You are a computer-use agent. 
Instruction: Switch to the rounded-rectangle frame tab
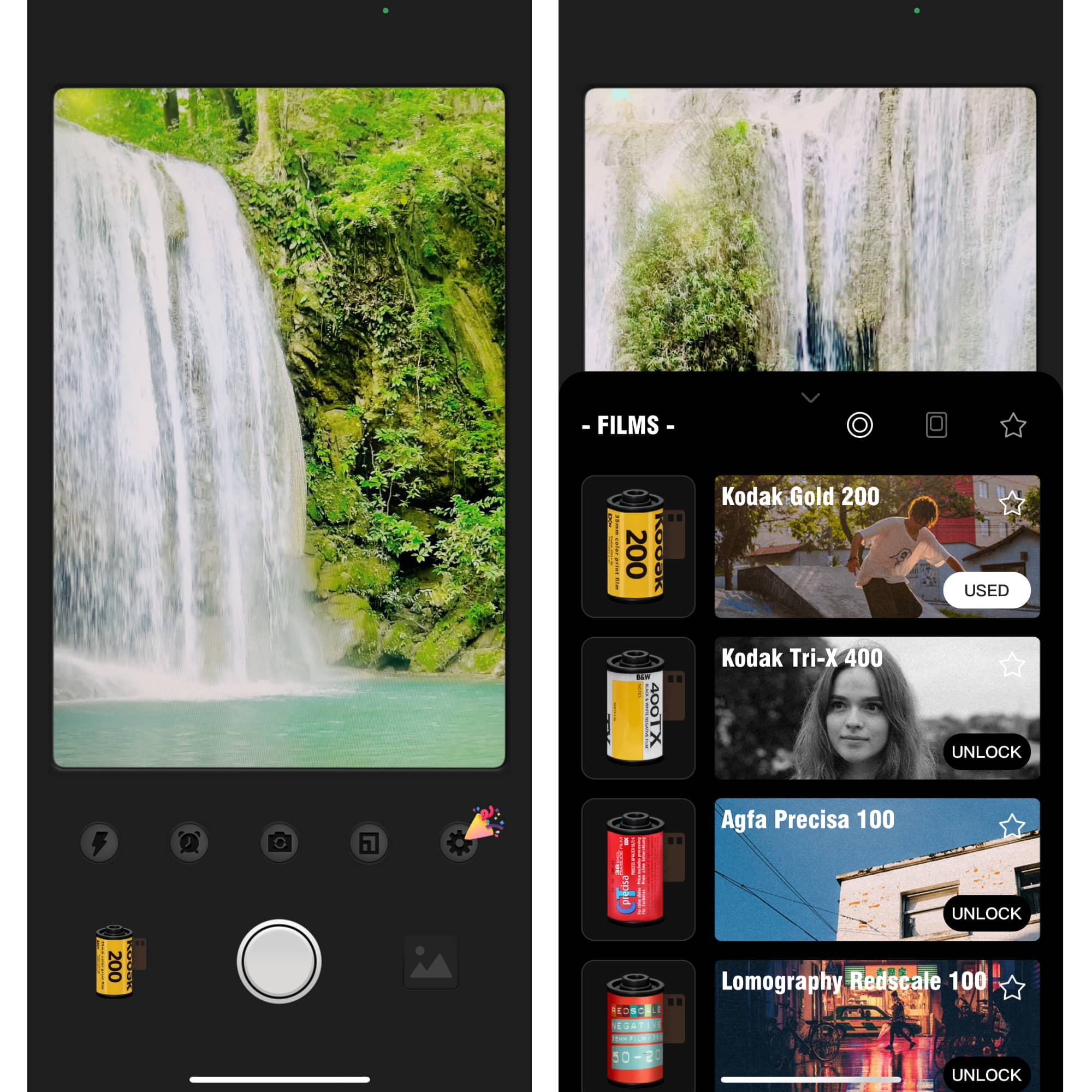936,425
